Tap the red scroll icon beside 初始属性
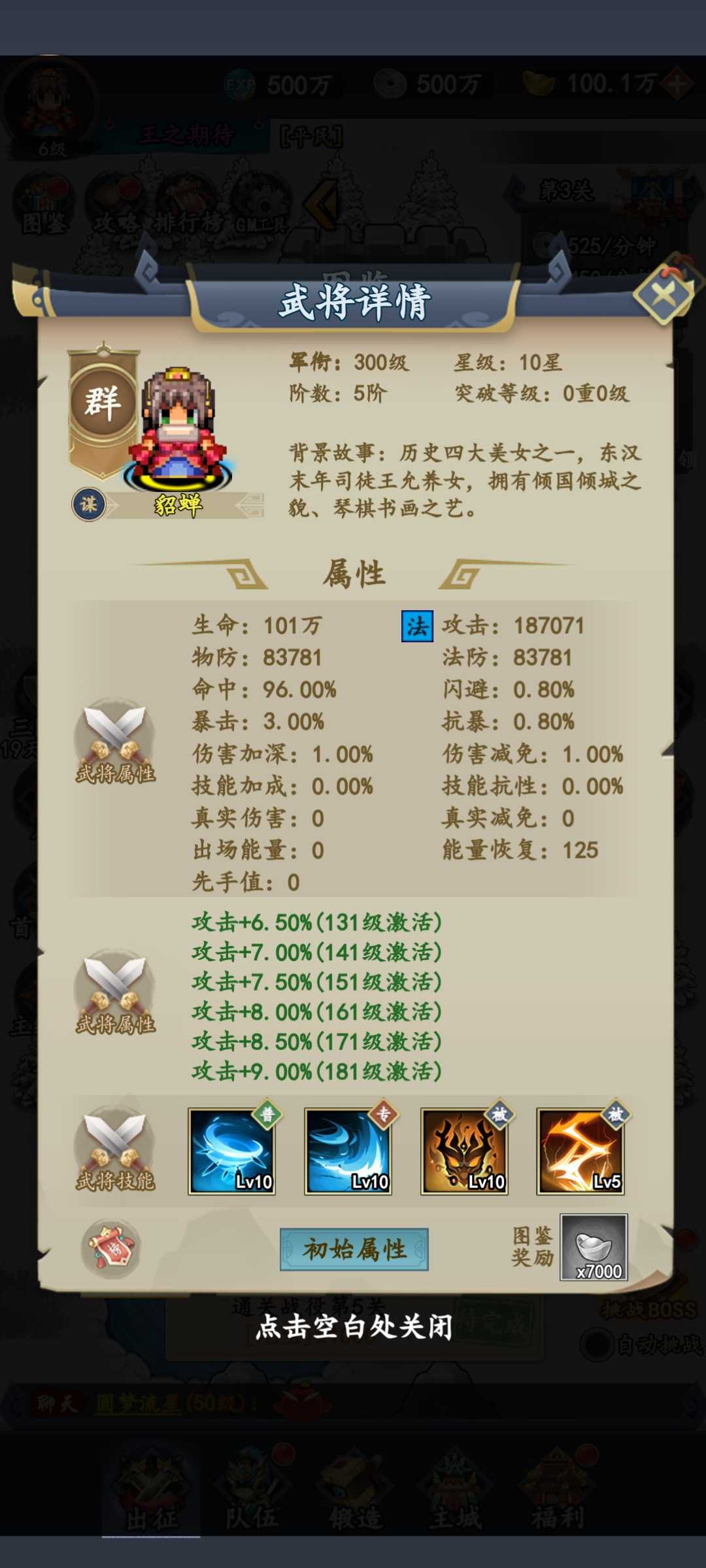Image resolution: width=706 pixels, height=1568 pixels. [111, 1247]
